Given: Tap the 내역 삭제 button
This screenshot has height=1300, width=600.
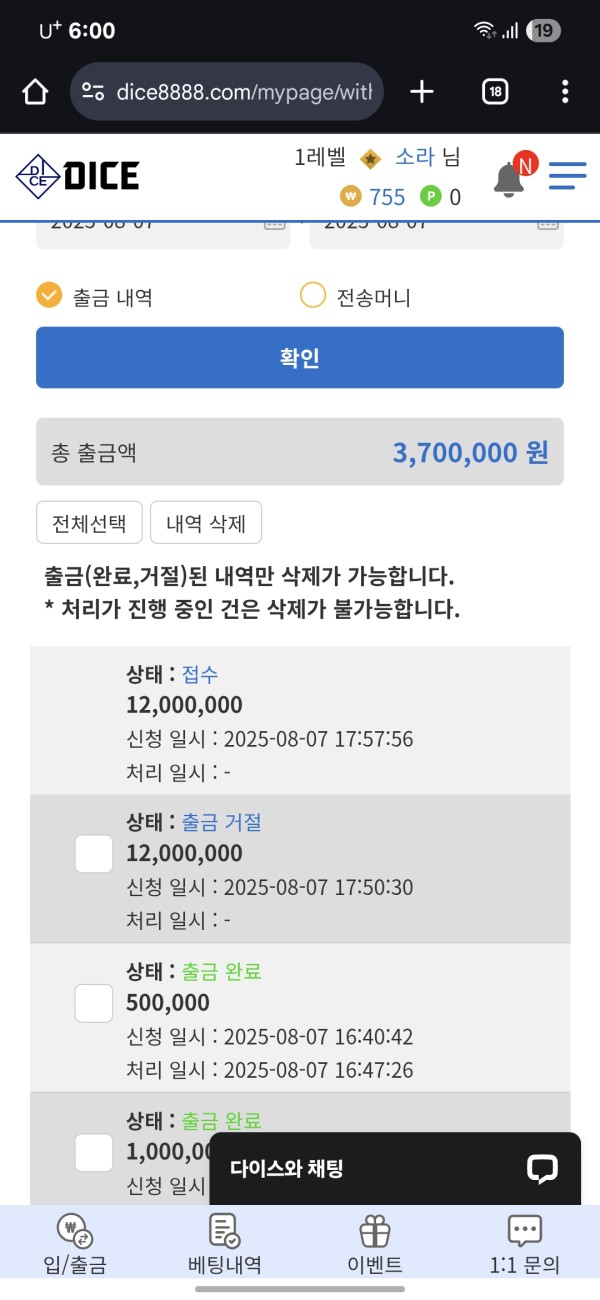Looking at the screenshot, I should point(206,522).
